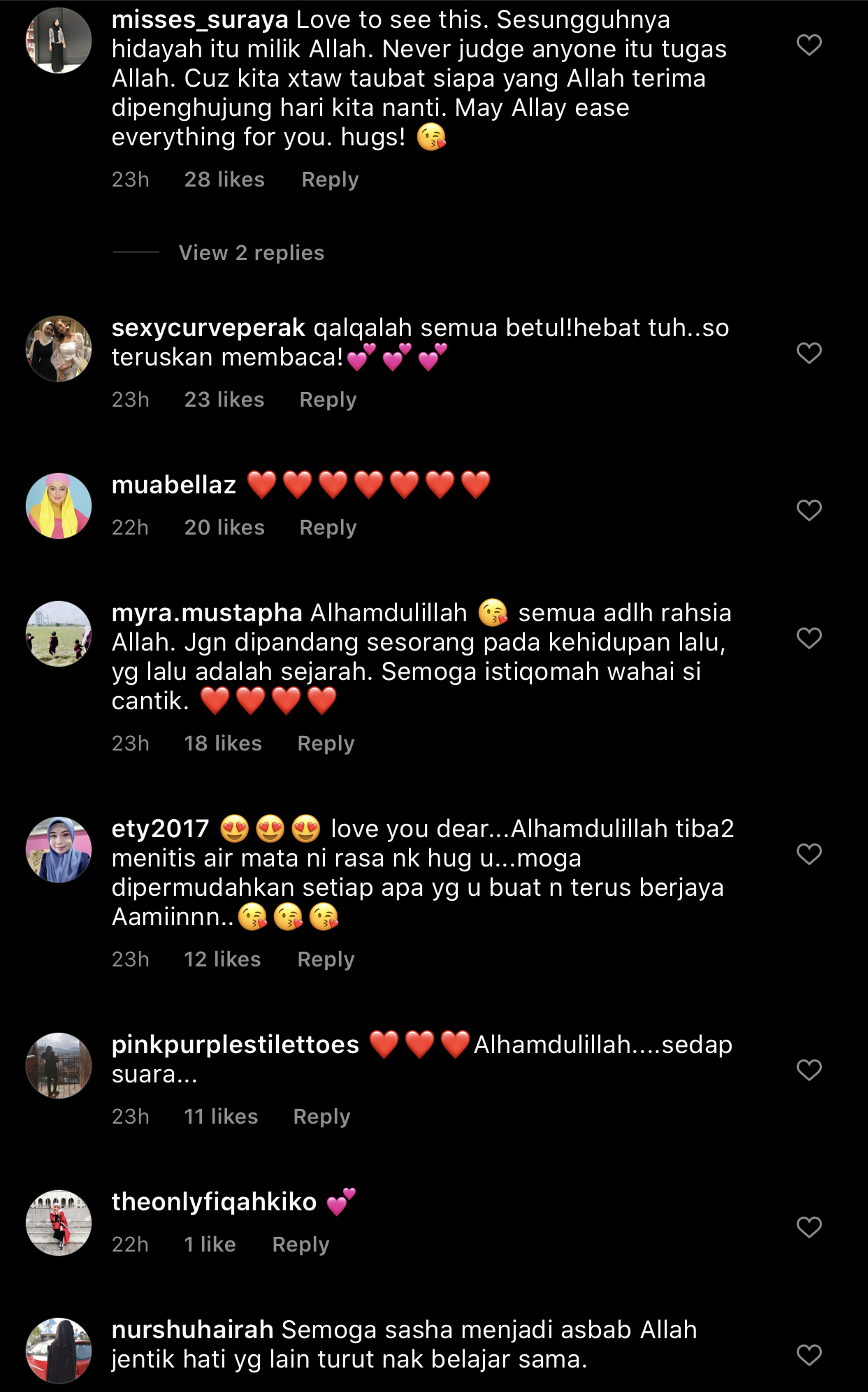Like myra.mustapha's comment
Viewport: 868px width, 1392px height.
(809, 638)
